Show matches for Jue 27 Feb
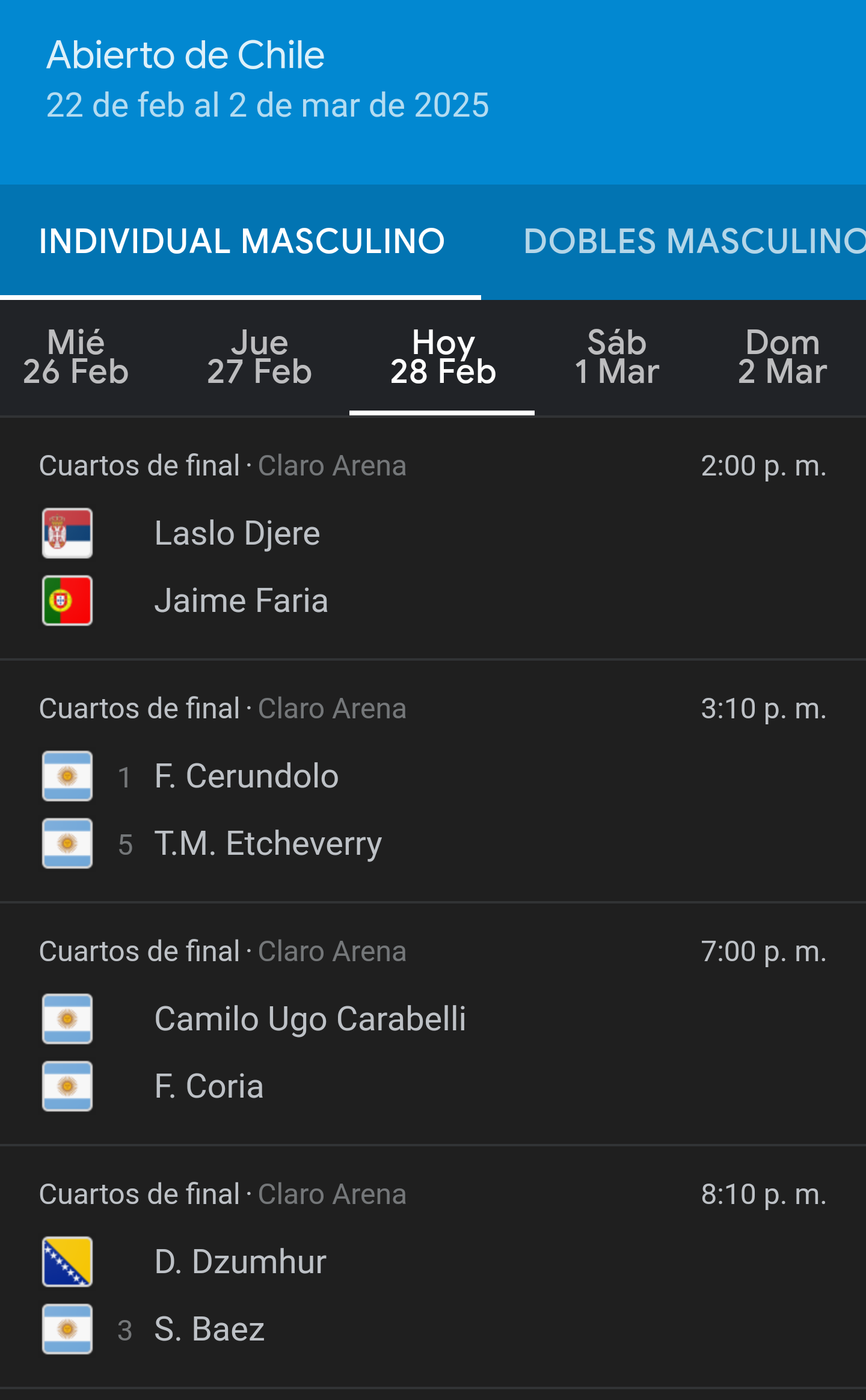Viewport: 866px width, 1400px height. pyautogui.click(x=260, y=357)
